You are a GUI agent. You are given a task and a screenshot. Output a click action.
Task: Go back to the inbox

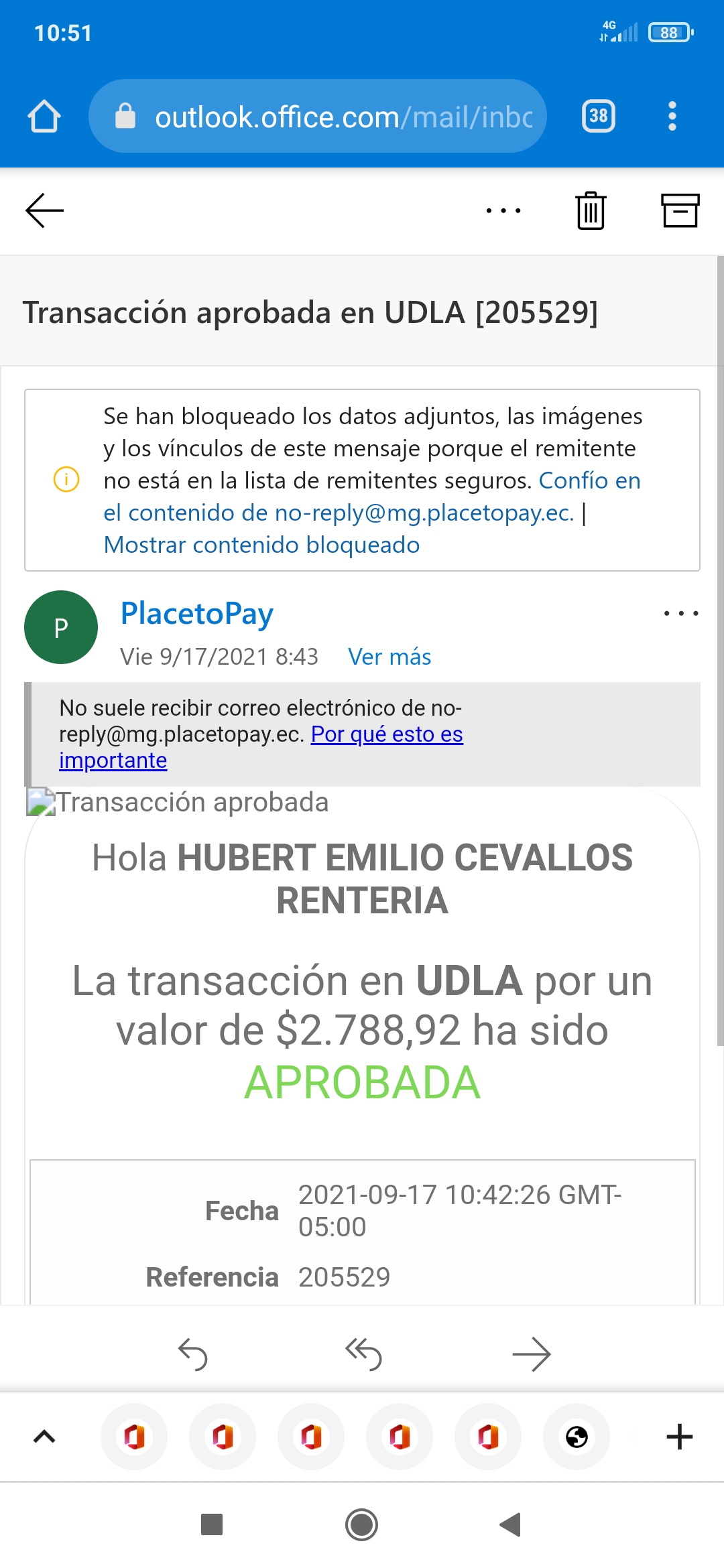point(44,210)
